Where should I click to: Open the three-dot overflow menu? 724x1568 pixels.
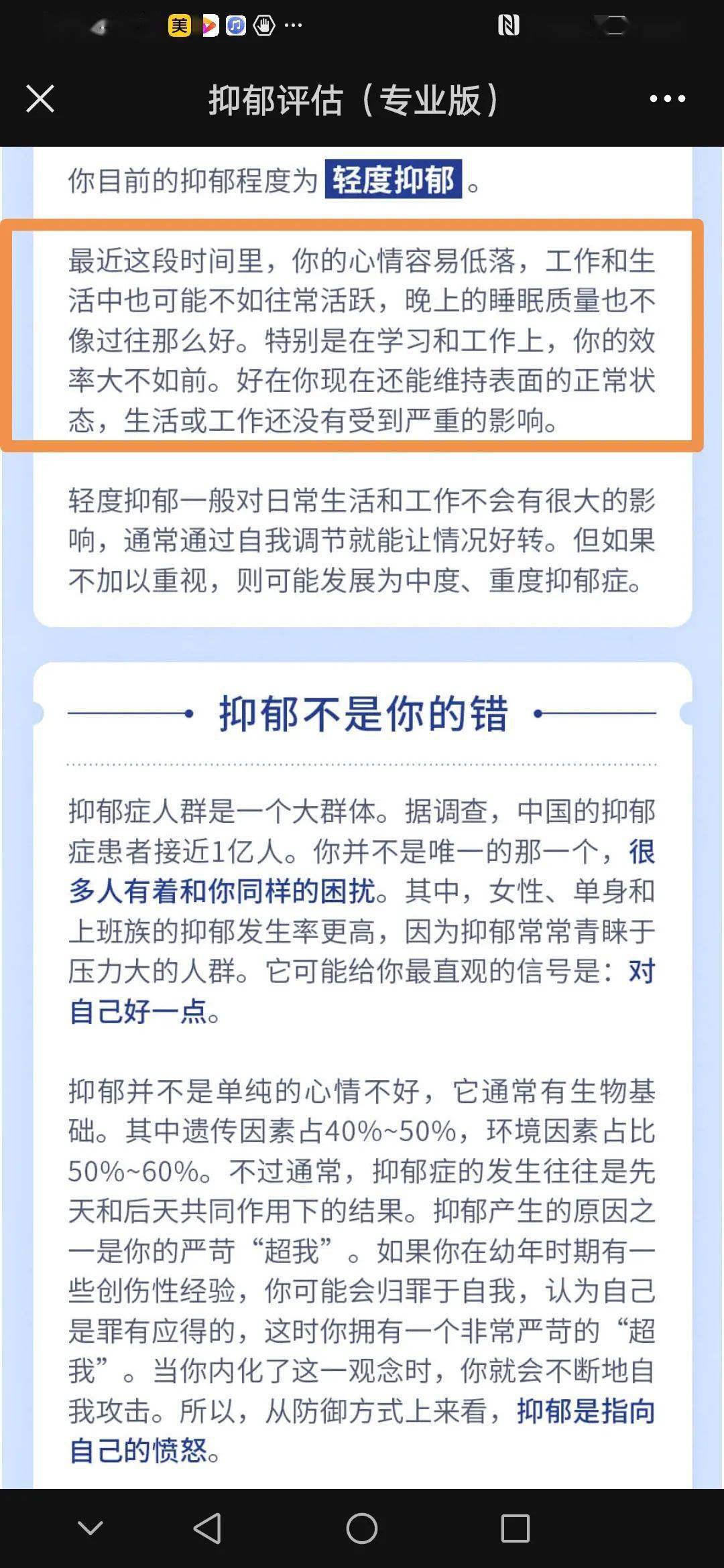click(667, 99)
